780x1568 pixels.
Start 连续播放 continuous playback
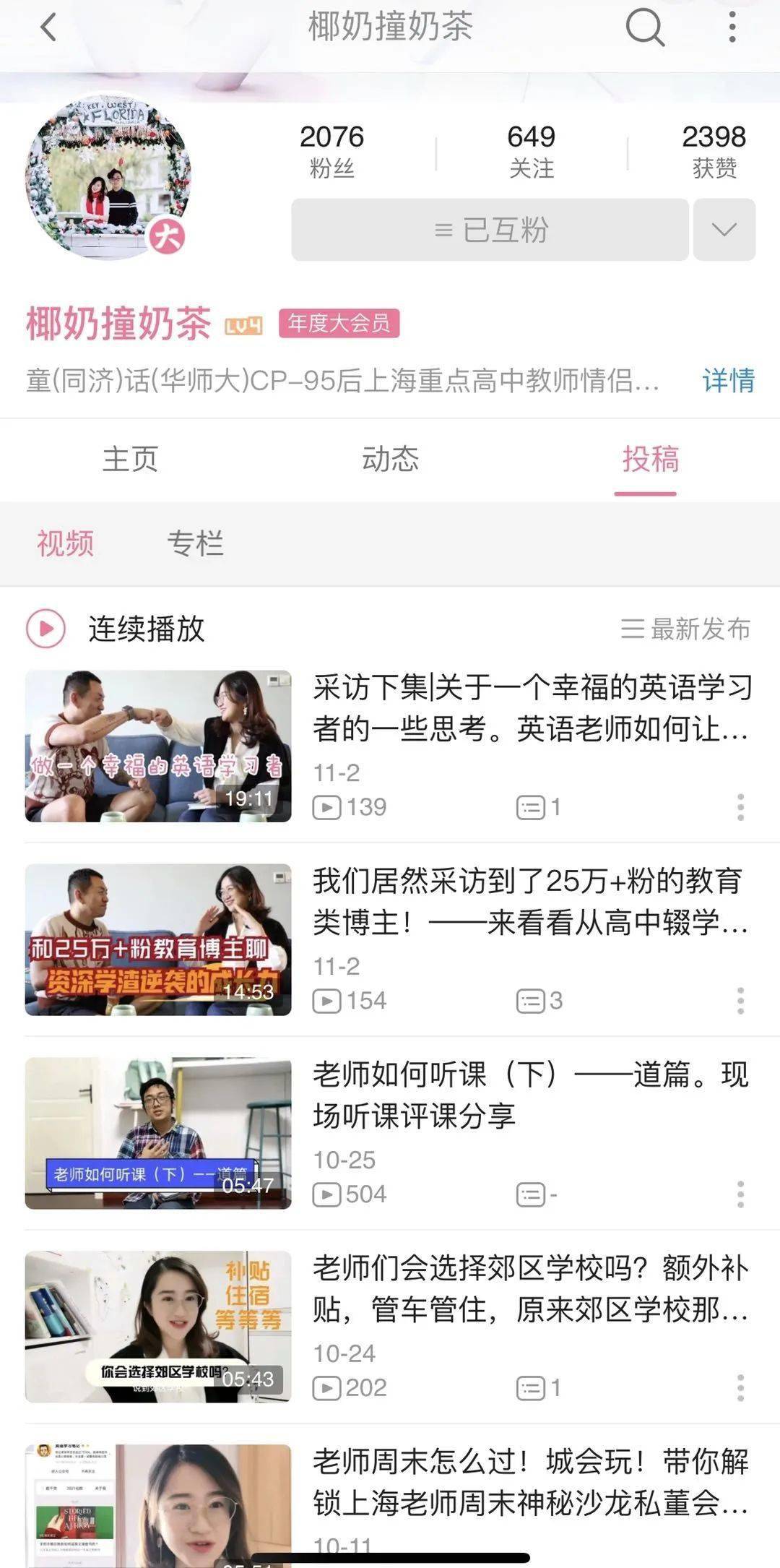coord(116,629)
